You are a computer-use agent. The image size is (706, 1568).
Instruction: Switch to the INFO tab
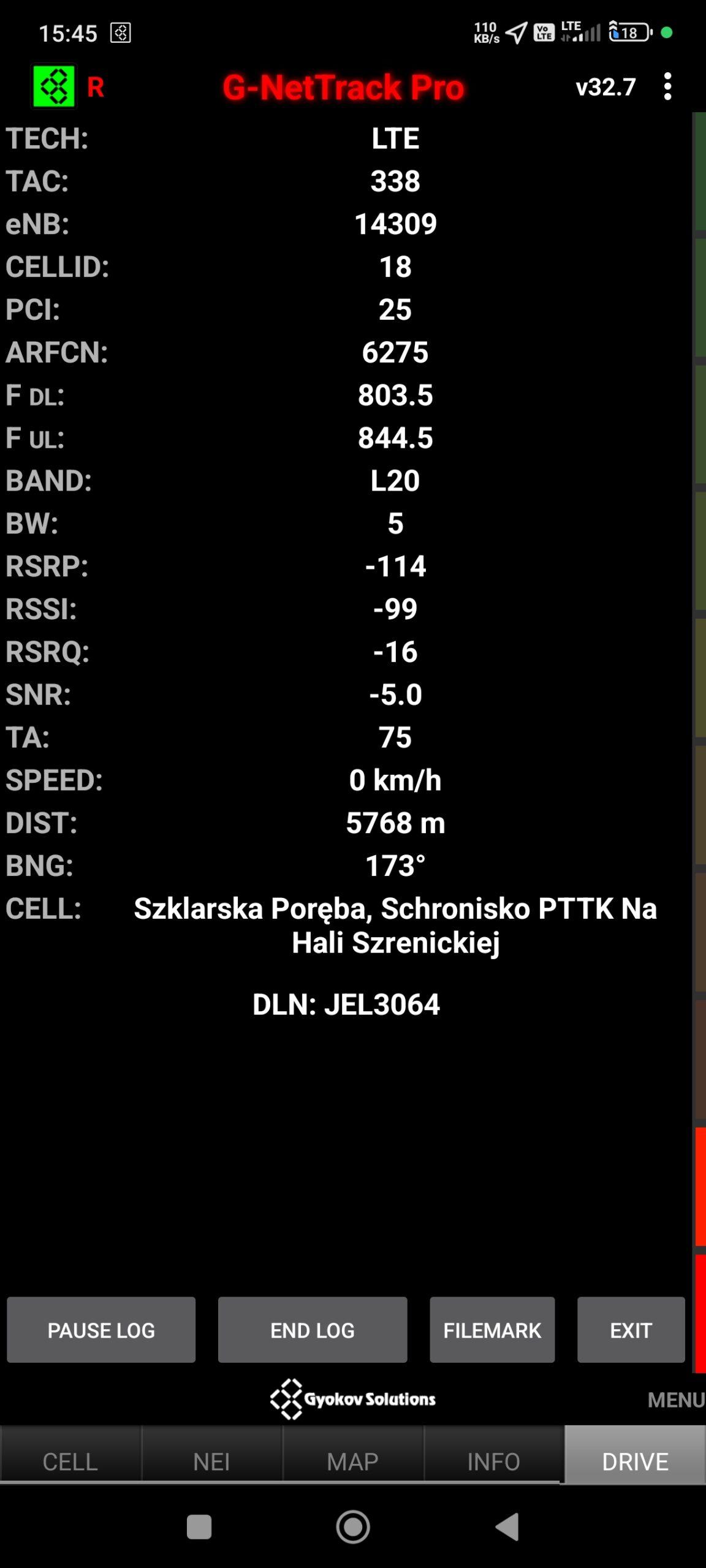point(493,1461)
